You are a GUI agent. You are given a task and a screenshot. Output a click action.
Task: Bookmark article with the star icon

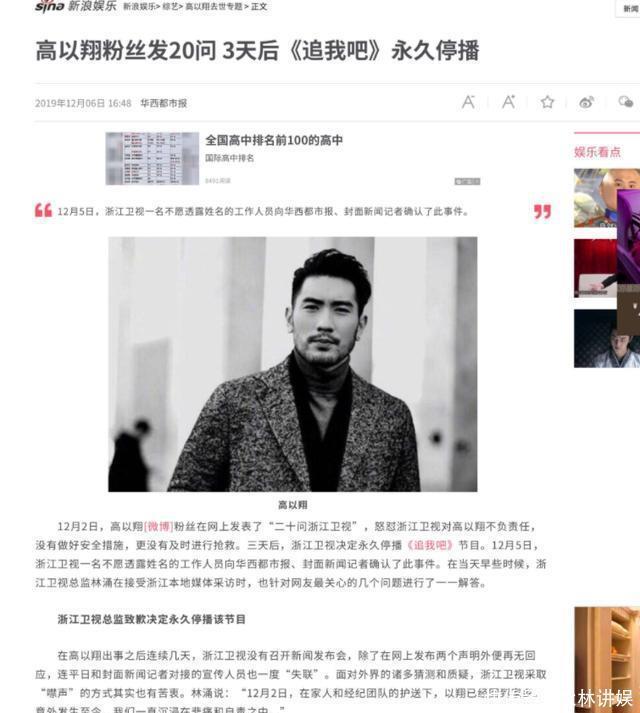click(x=547, y=102)
